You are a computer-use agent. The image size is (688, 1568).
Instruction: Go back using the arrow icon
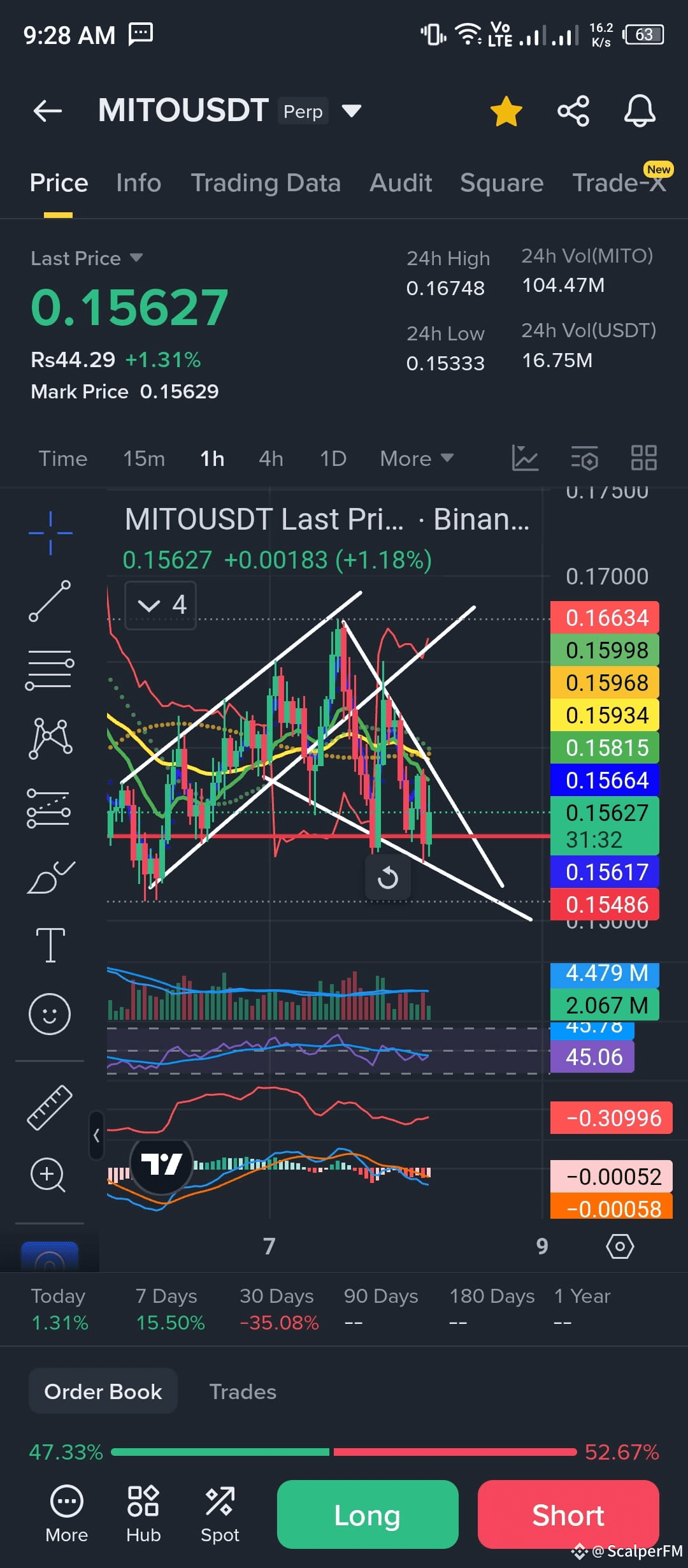pos(48,111)
